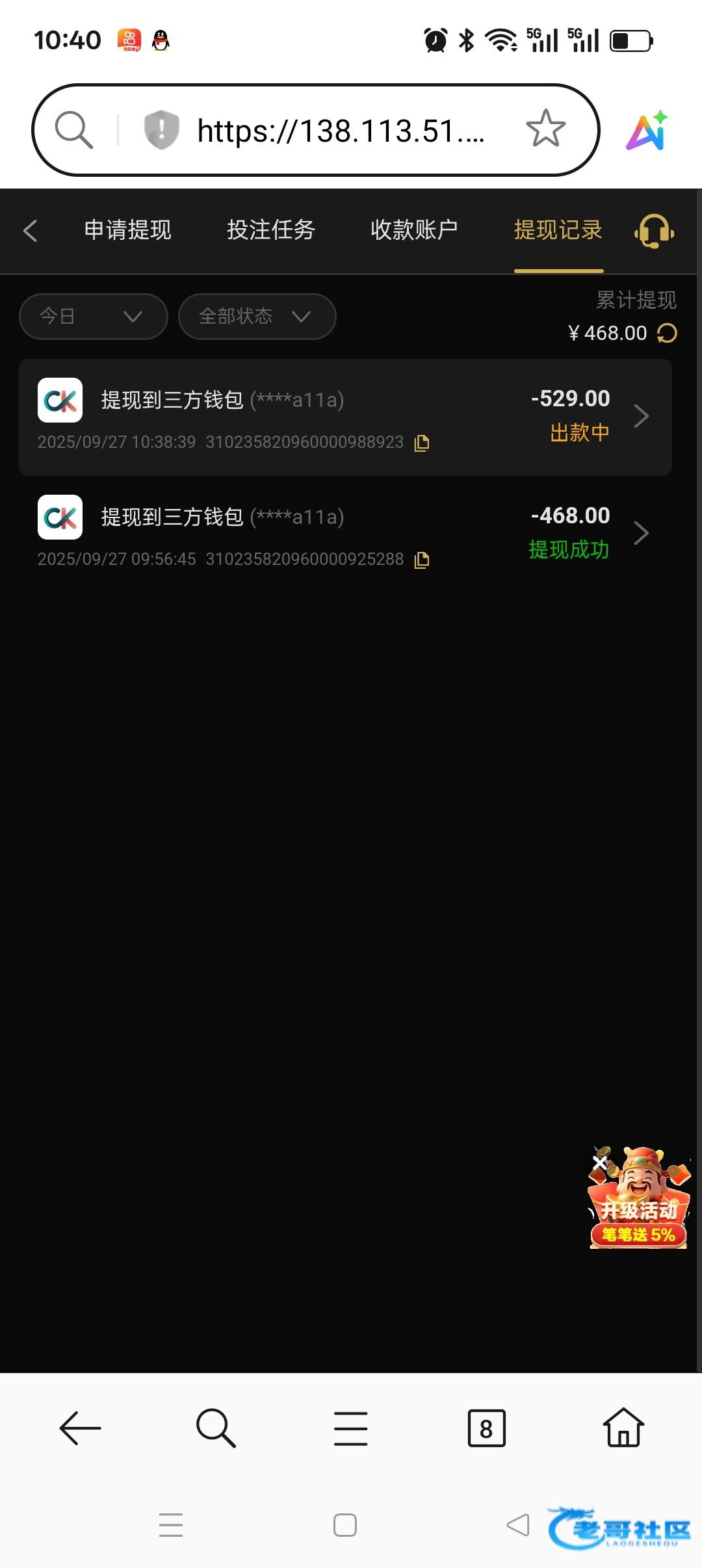Copy order number ending in 925288

point(422,560)
